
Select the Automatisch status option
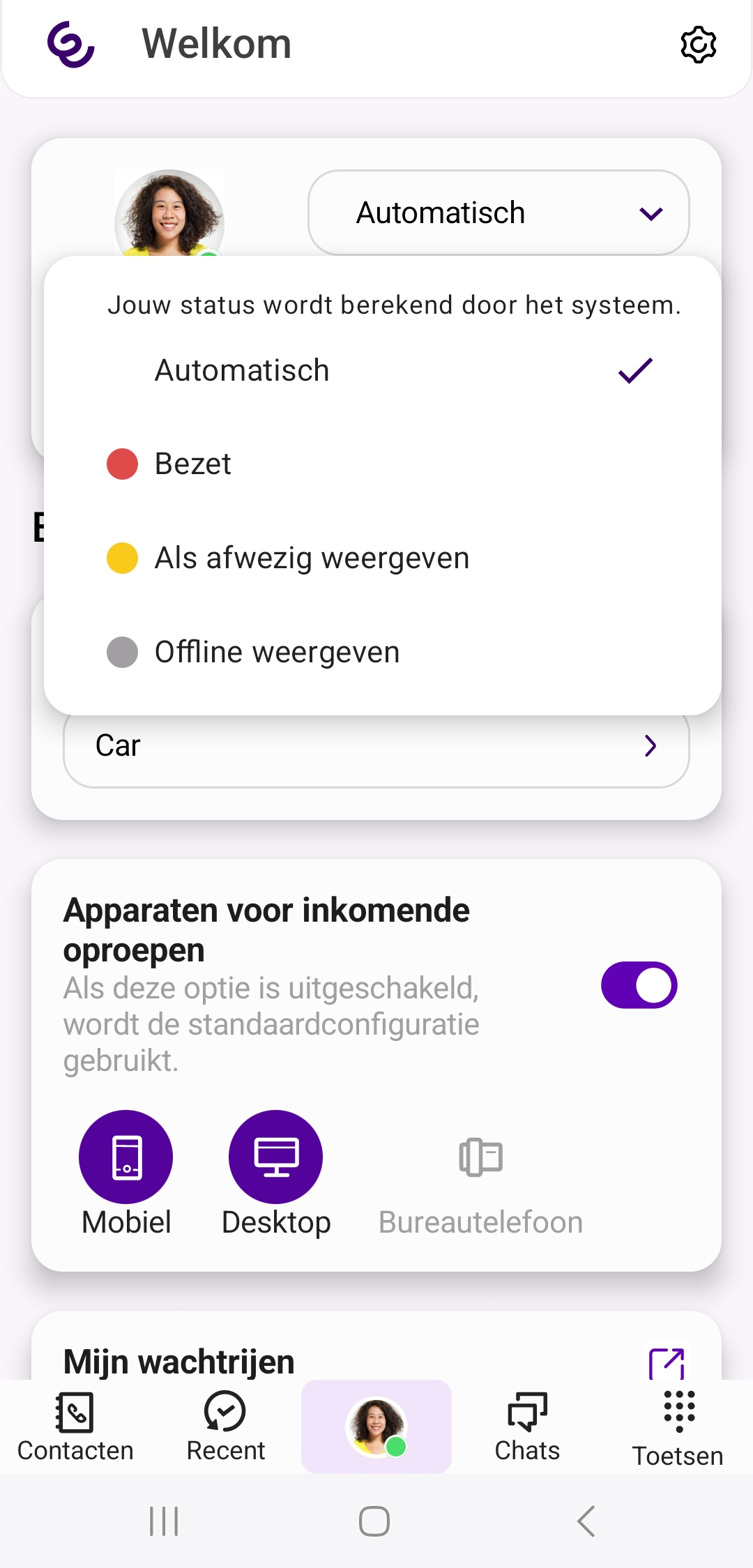click(382, 370)
